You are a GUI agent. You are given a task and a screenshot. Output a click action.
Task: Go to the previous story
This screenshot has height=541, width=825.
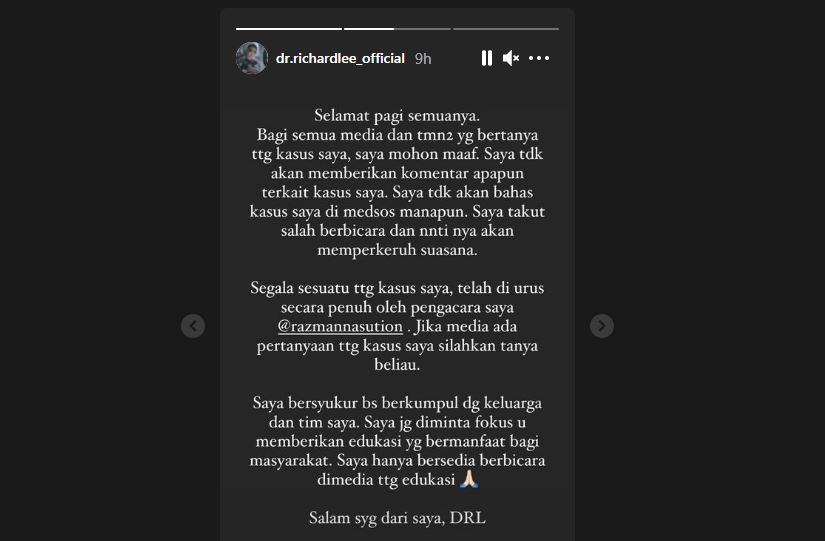pyautogui.click(x=193, y=326)
